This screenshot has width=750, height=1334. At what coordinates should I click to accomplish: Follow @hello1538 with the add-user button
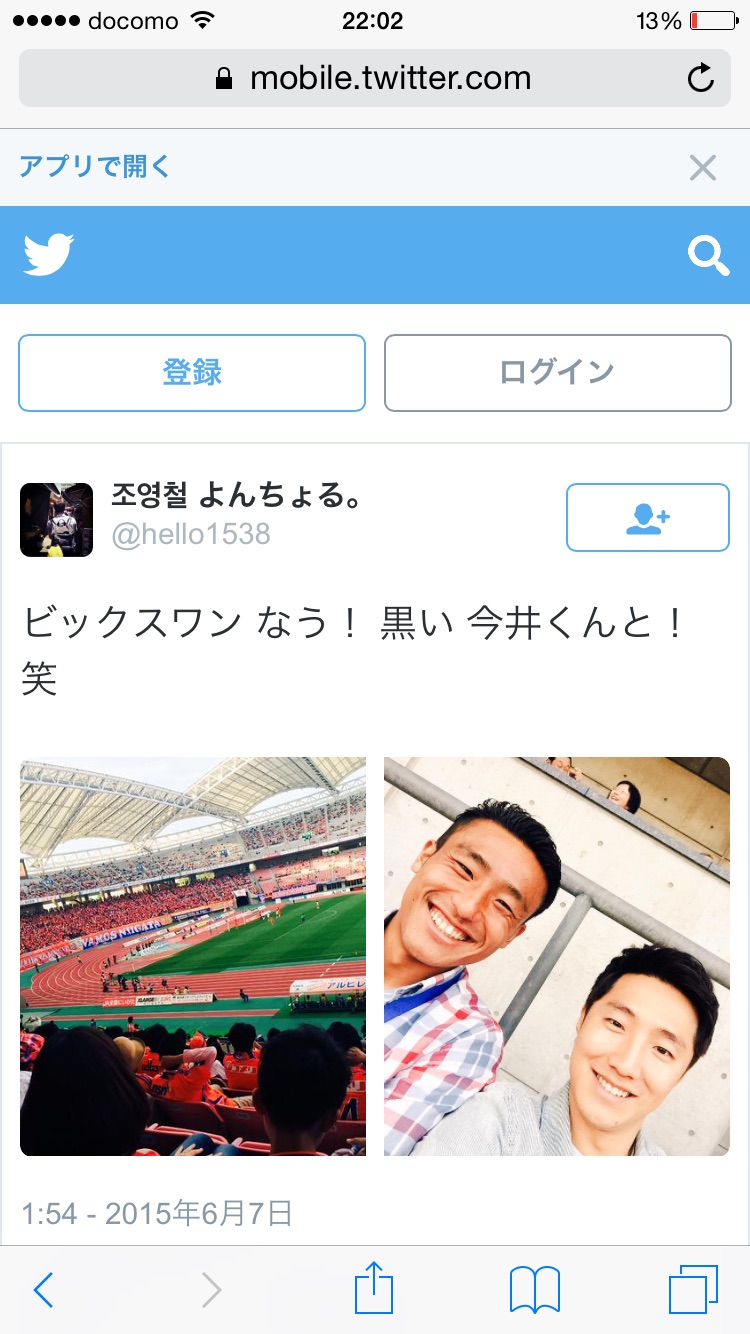(648, 517)
